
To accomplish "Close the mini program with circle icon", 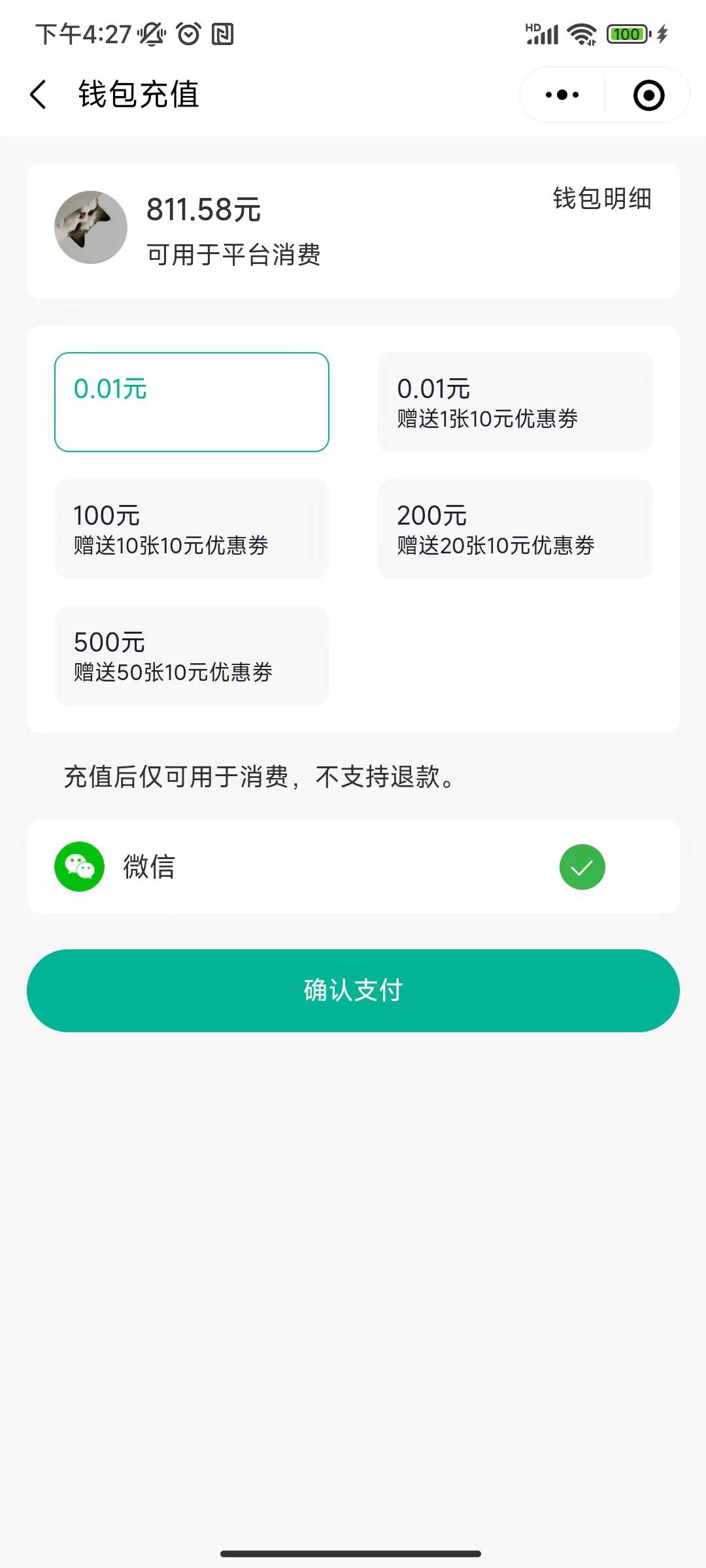I will (648, 95).
